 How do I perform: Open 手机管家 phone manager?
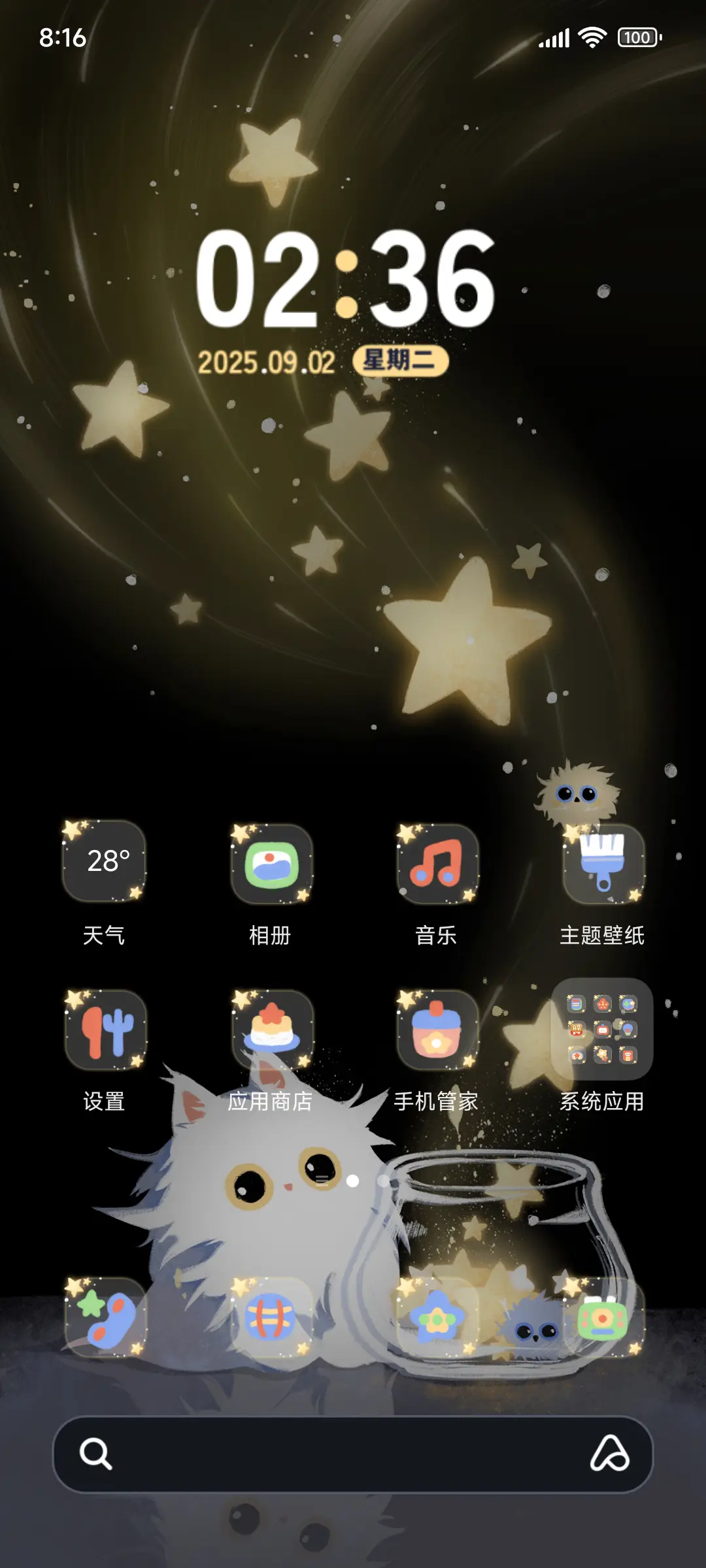(438, 1029)
